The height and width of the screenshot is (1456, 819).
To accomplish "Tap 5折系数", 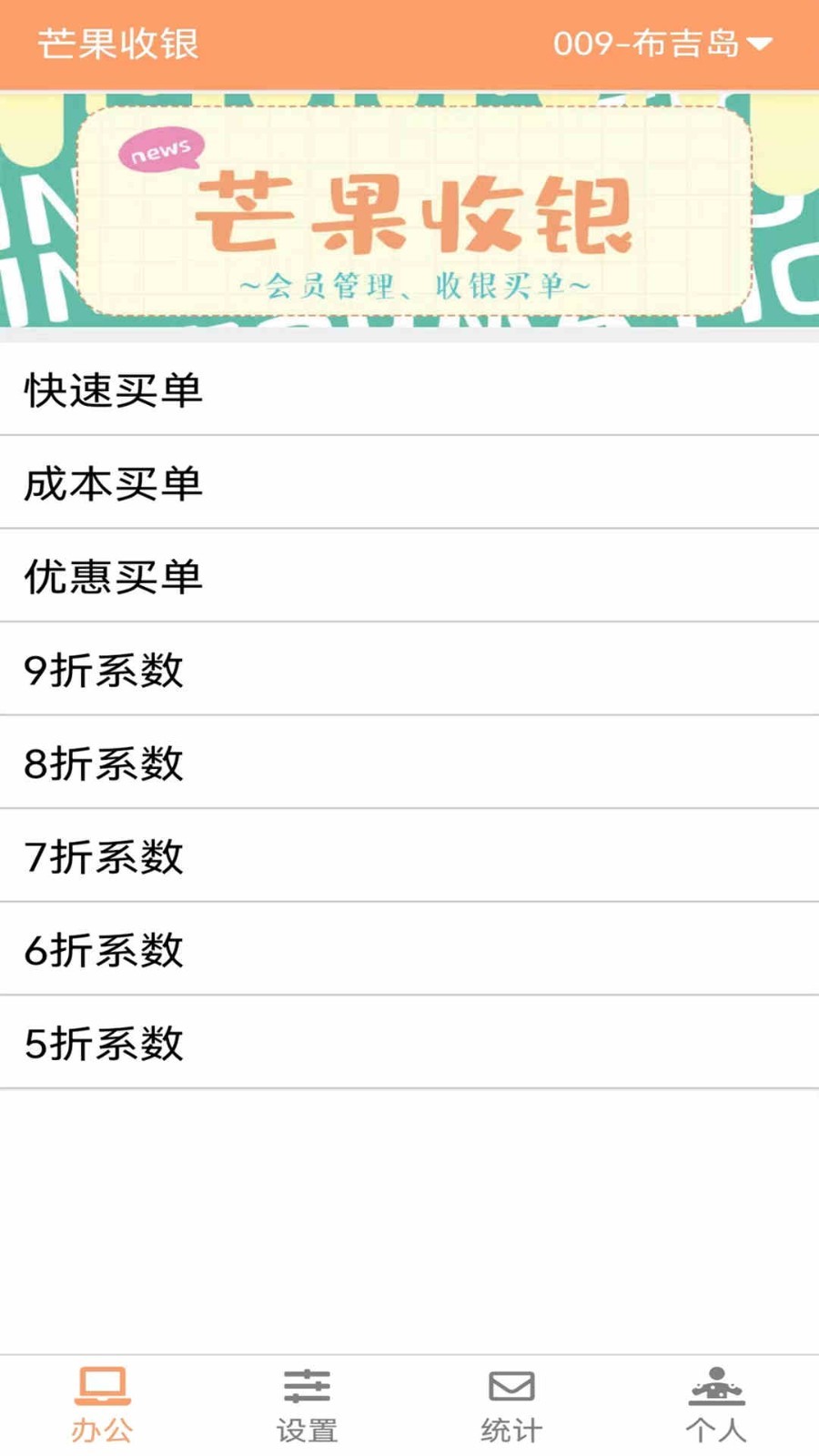I will (x=409, y=1043).
